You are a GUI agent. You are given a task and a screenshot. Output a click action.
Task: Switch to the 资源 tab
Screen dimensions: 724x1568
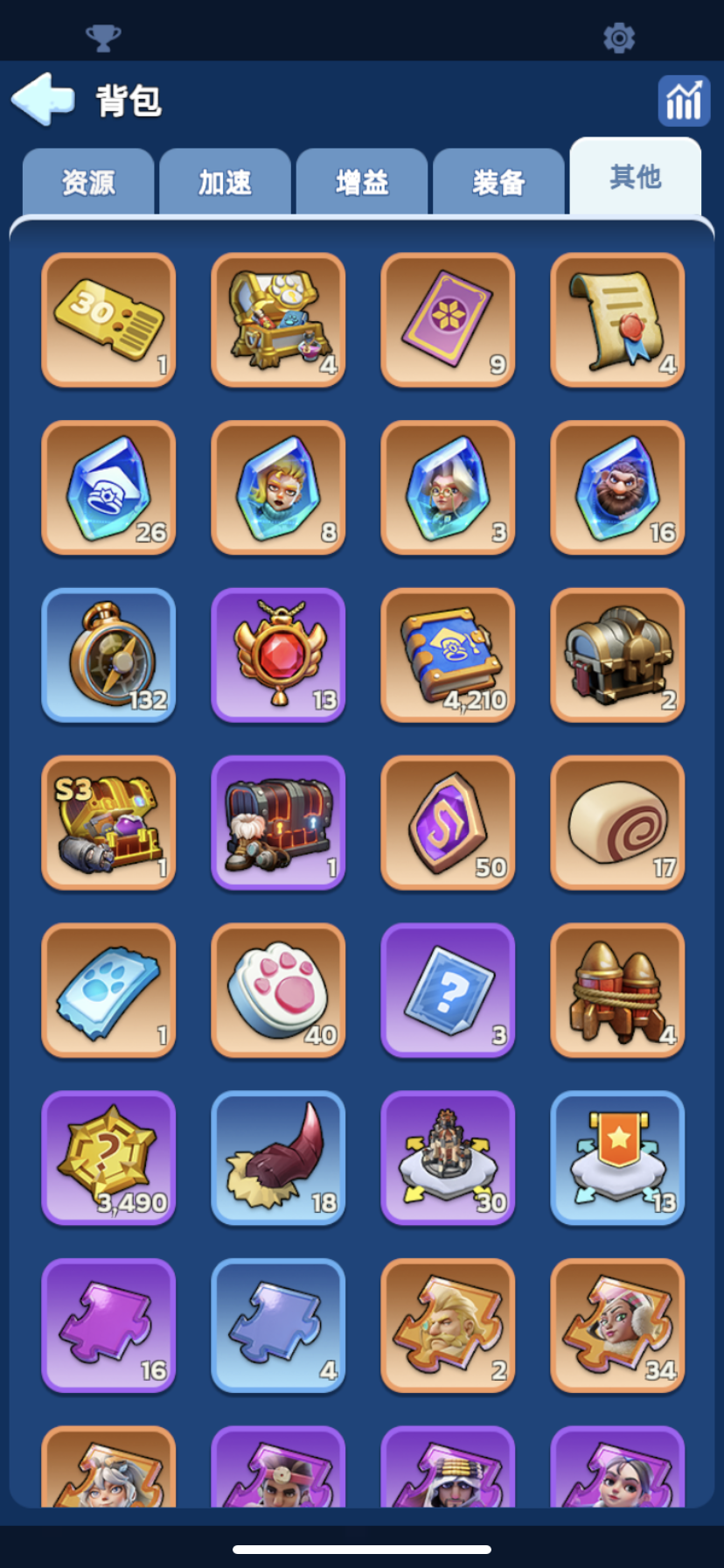[88, 182]
